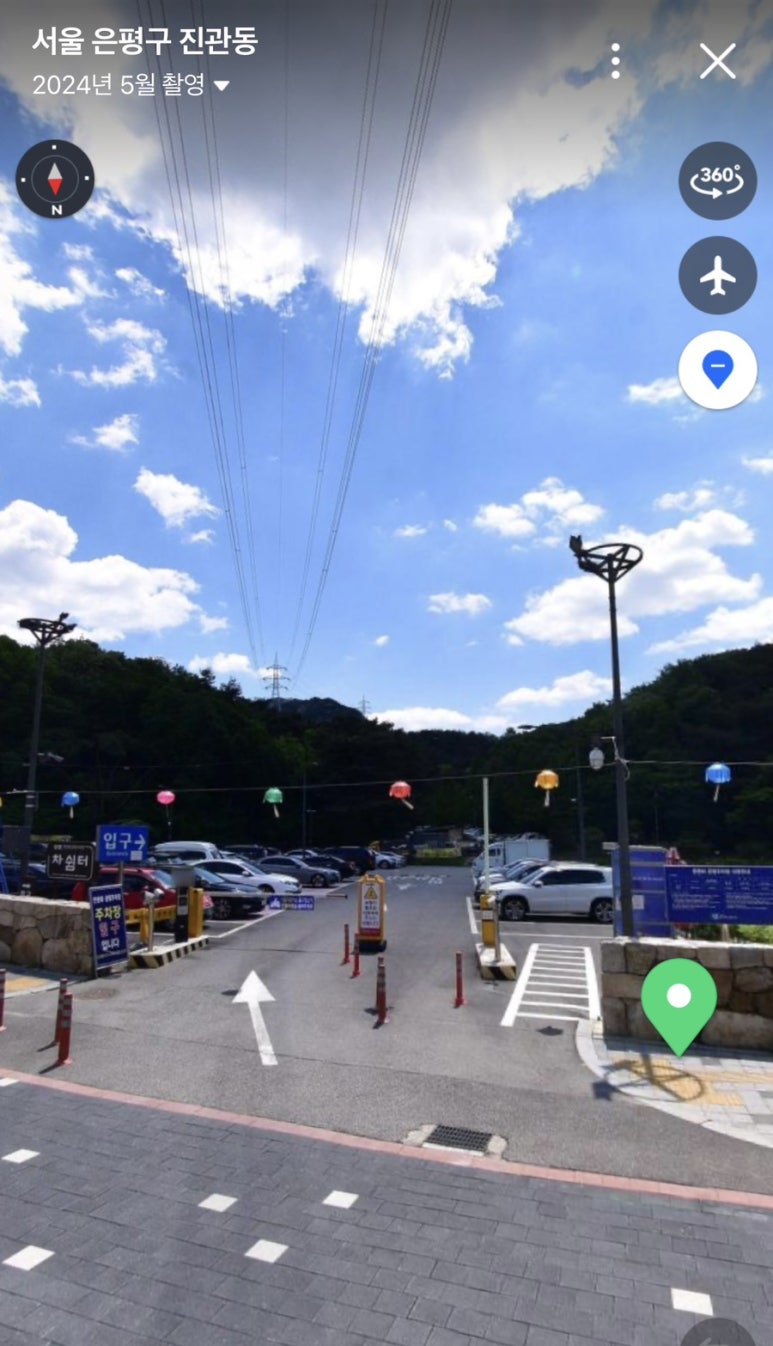Select the green place marker
Viewport: 773px width, 1346px height.
(678, 1002)
